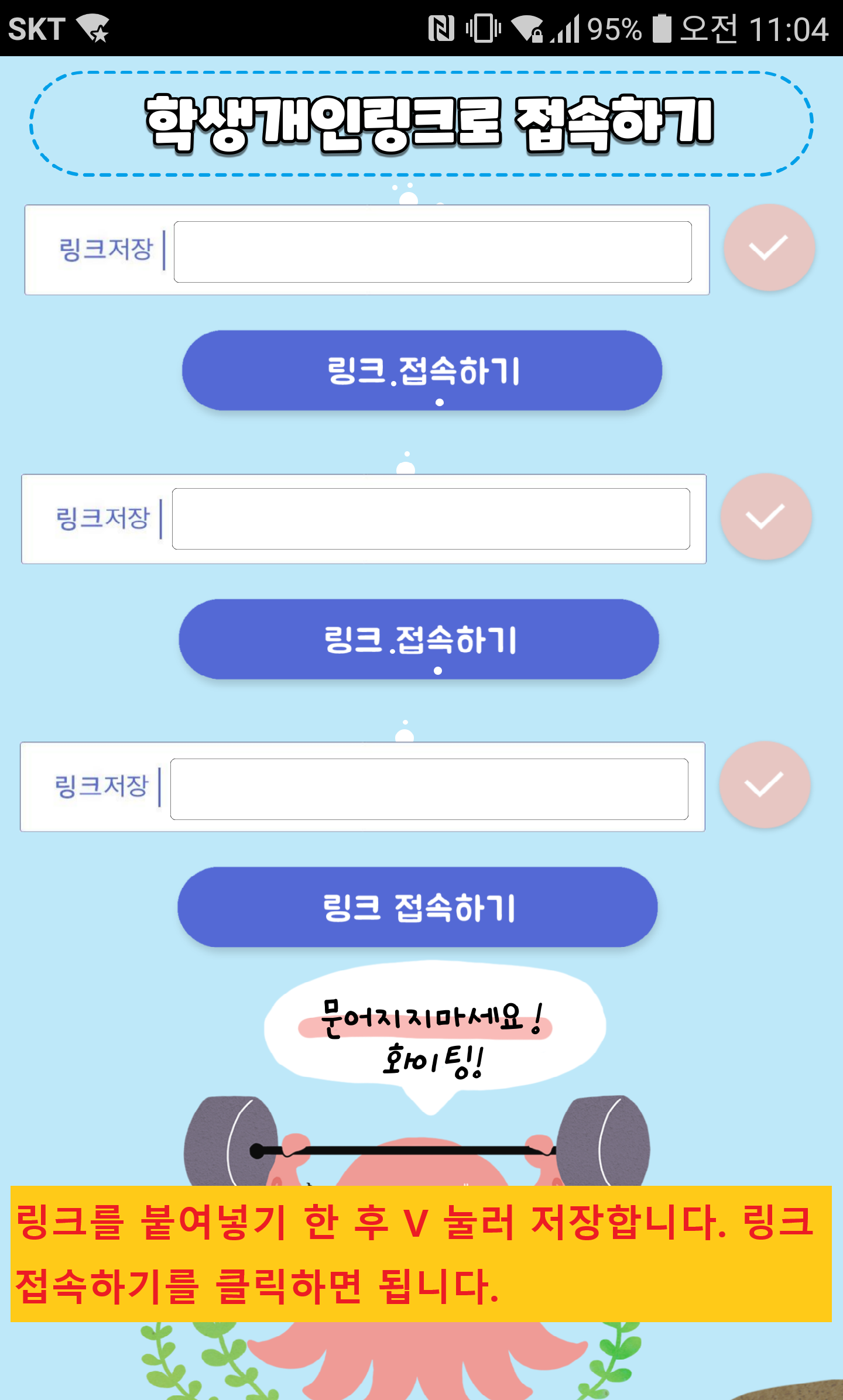Tap the checkmark beside the third link field
843x1400 pixels.
pos(765,785)
